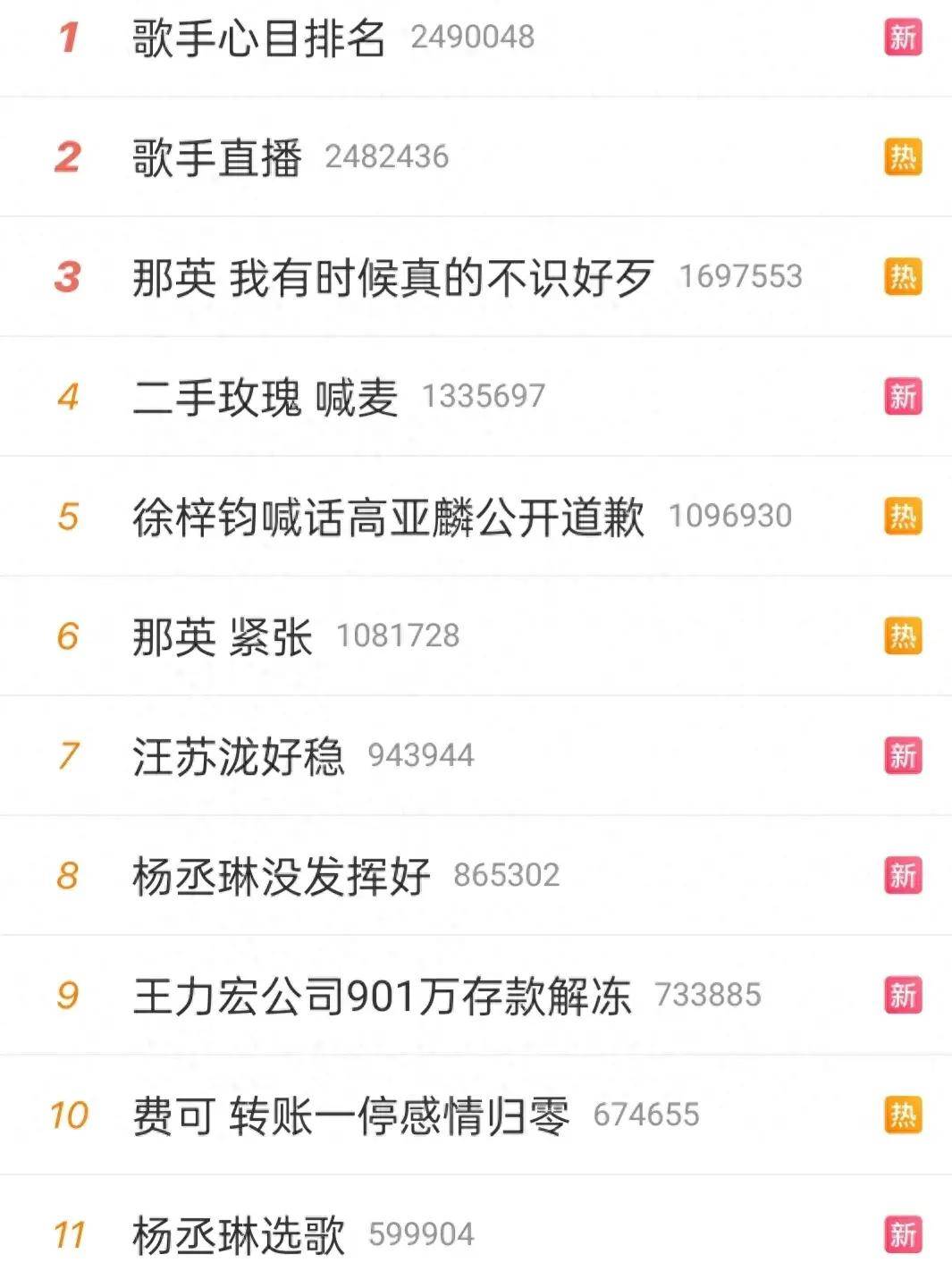Tap the 那英 紧张 trending entry
Viewport: 952px width, 1279px height.
(223, 637)
